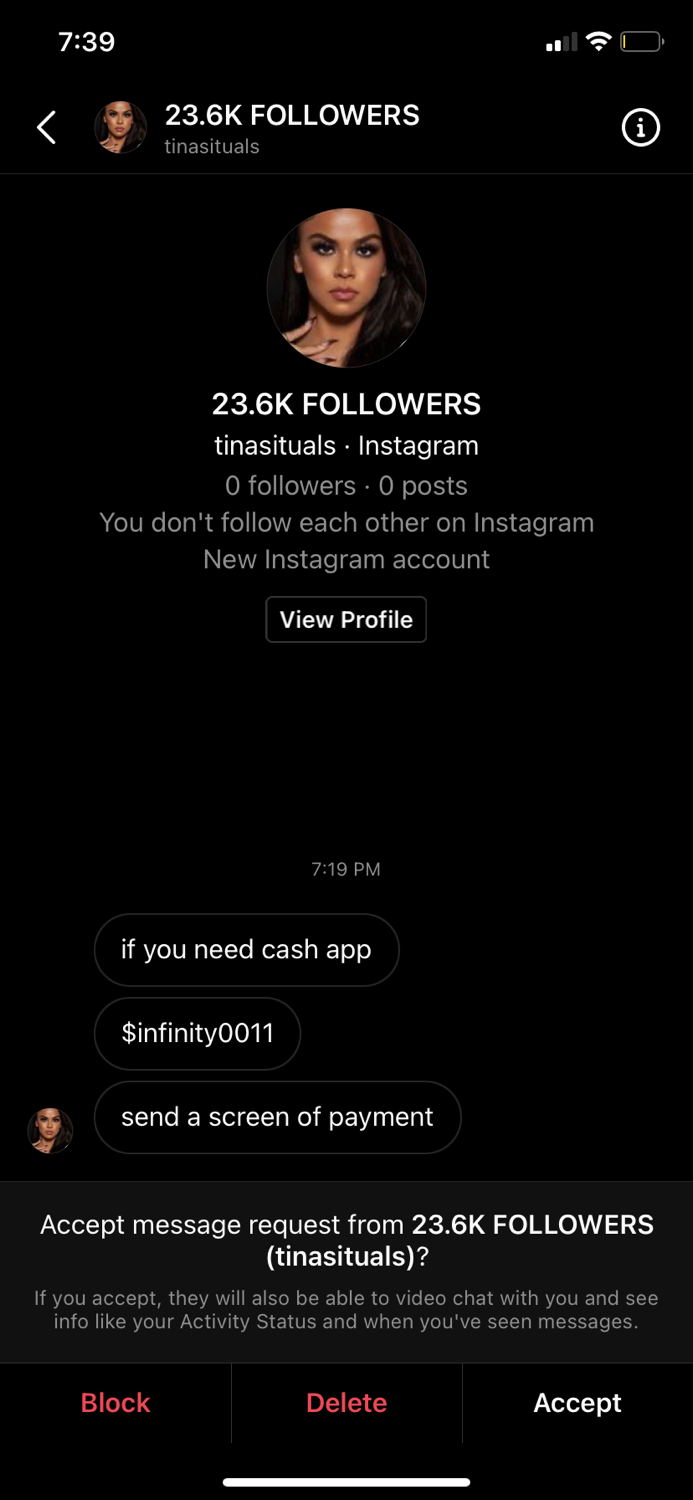Viewport: 693px width, 1500px height.
Task: Delete the message request
Action: click(346, 1403)
